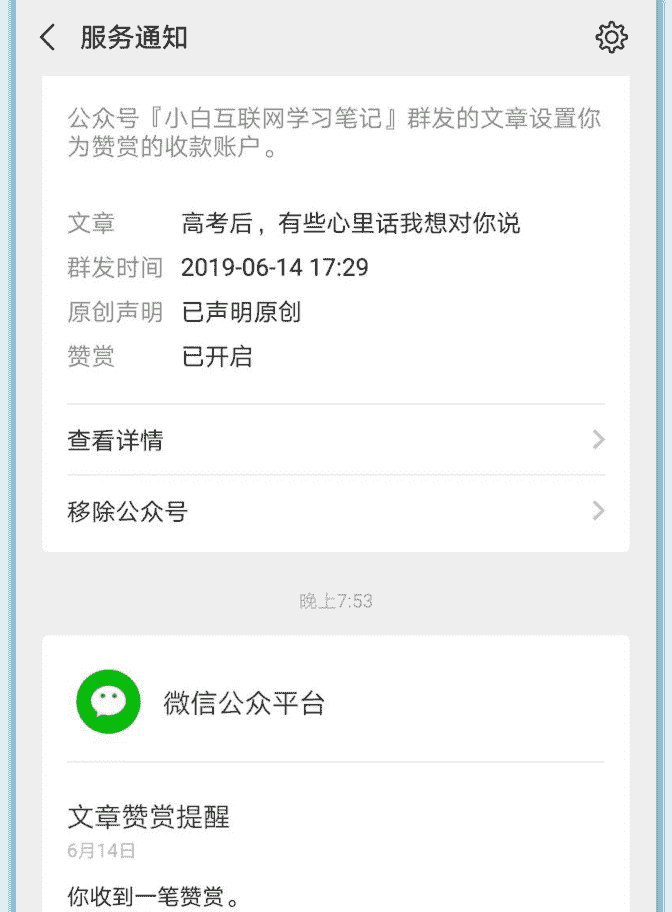Open 查看详情 for the article
Viewport: 672px width, 912px height.
[335, 440]
